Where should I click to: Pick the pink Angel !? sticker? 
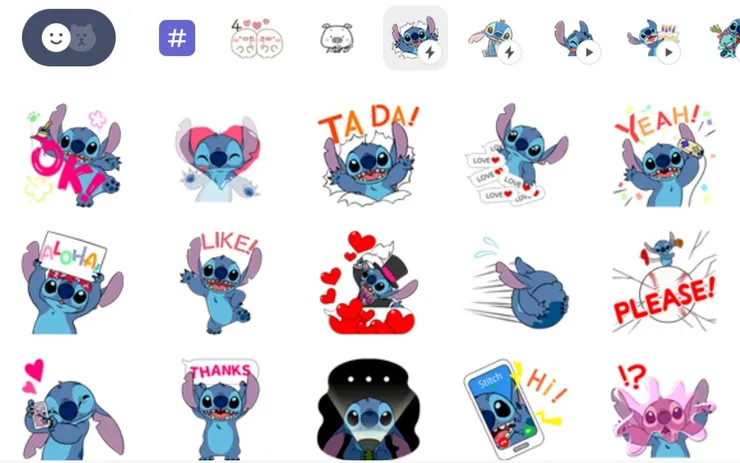tap(665, 405)
